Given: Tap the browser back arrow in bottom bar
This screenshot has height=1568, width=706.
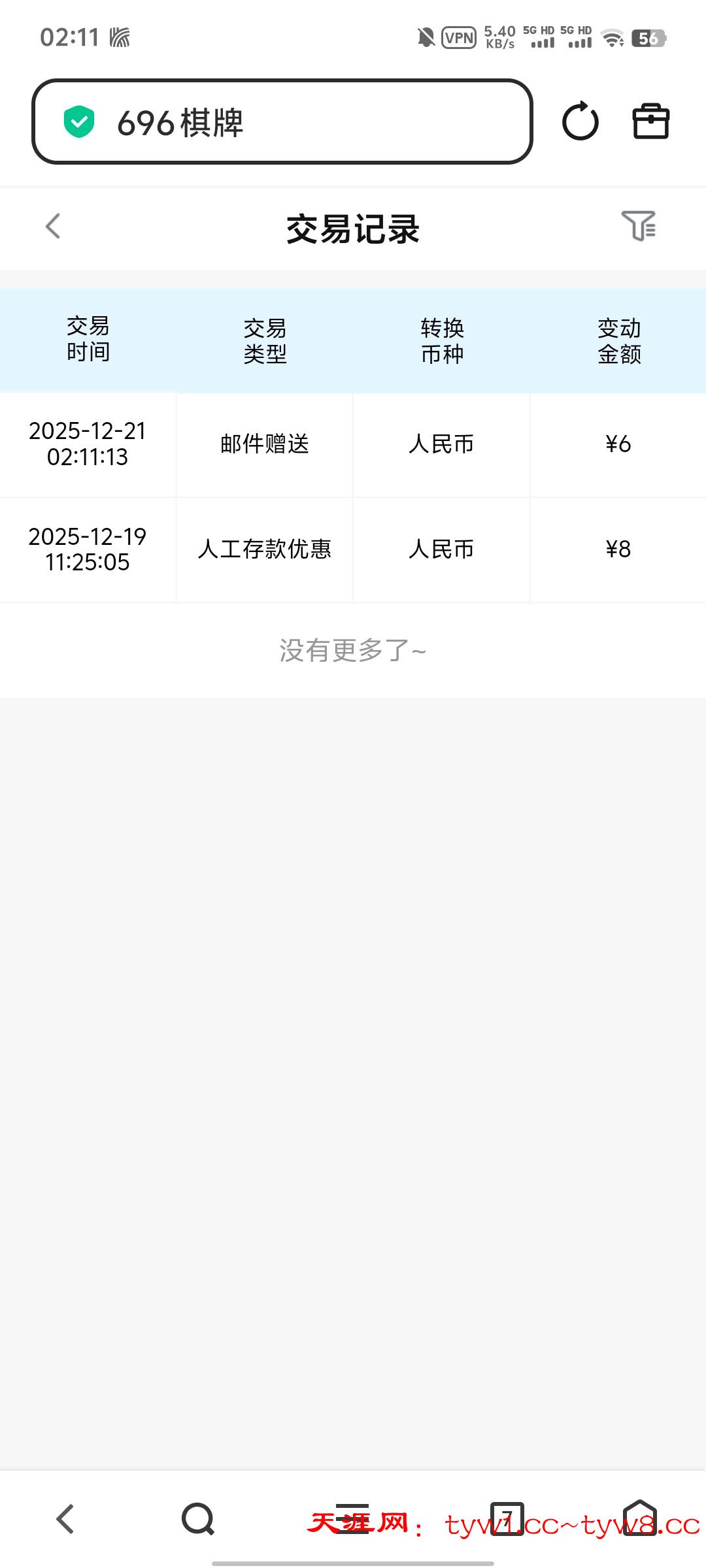Looking at the screenshot, I should (x=65, y=1519).
